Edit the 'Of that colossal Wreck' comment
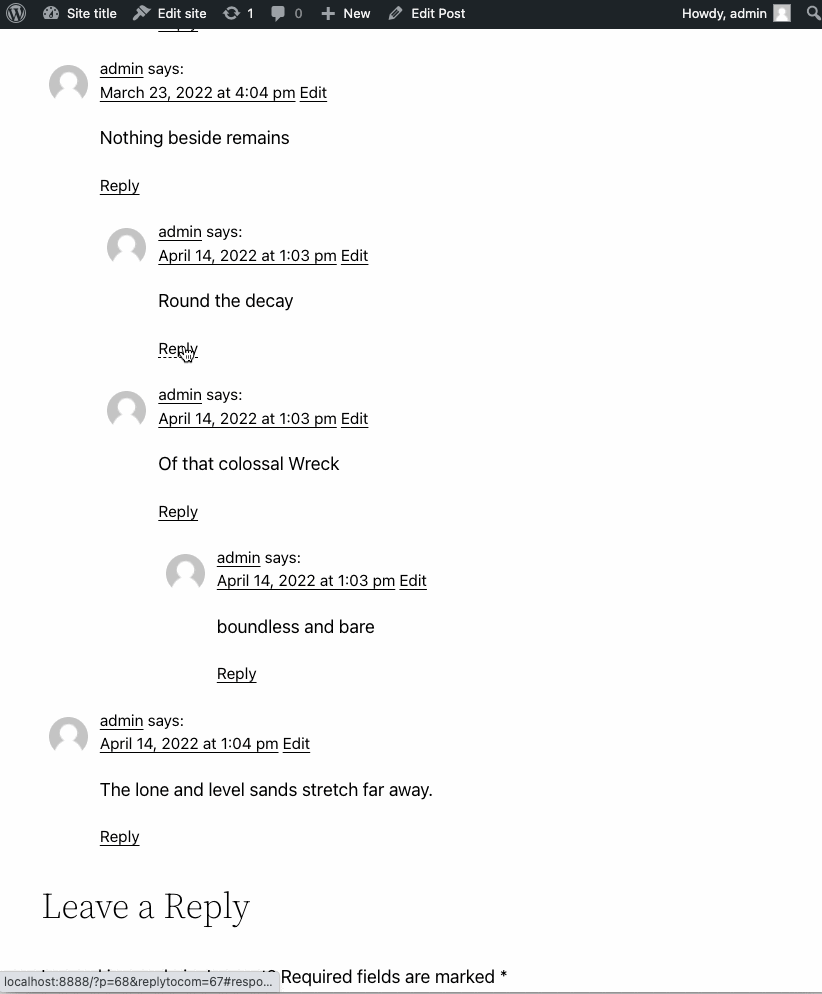This screenshot has height=994, width=822. point(354,419)
